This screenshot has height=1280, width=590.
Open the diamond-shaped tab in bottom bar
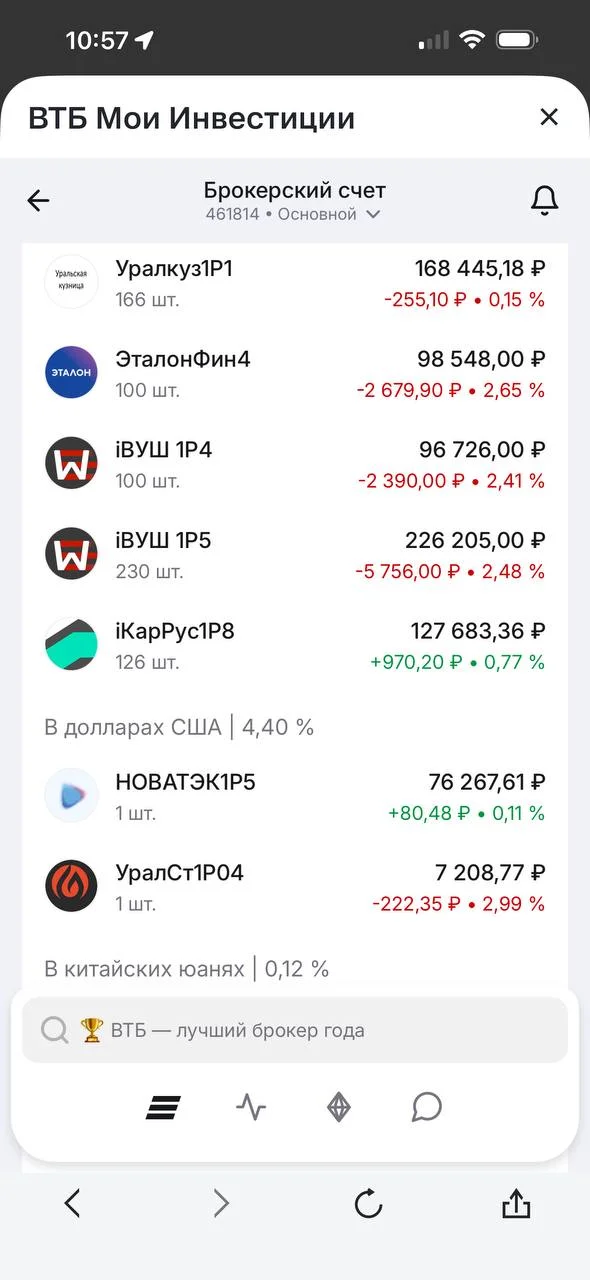click(339, 1107)
